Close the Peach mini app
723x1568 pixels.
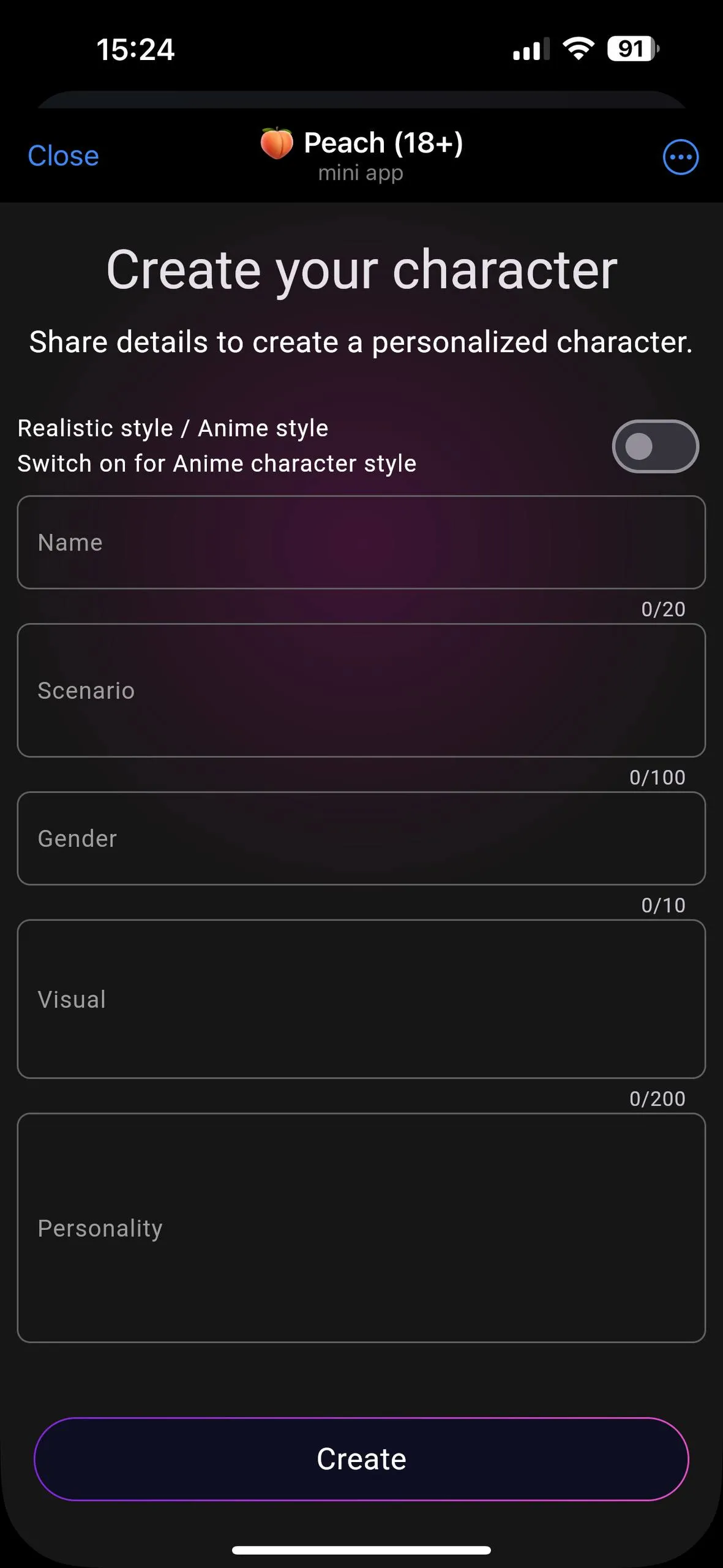pos(63,156)
